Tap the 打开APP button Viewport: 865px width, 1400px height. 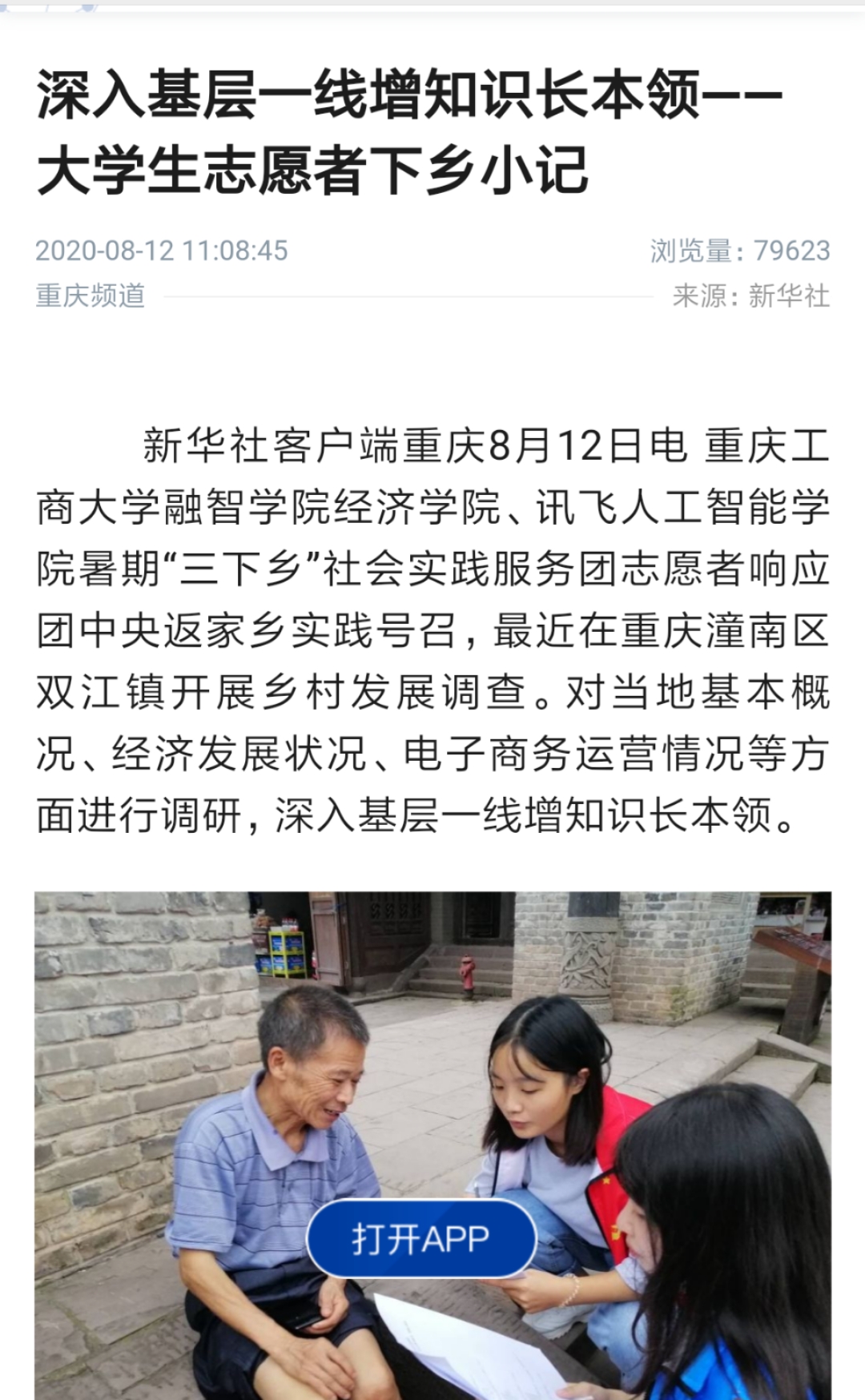point(420,1238)
